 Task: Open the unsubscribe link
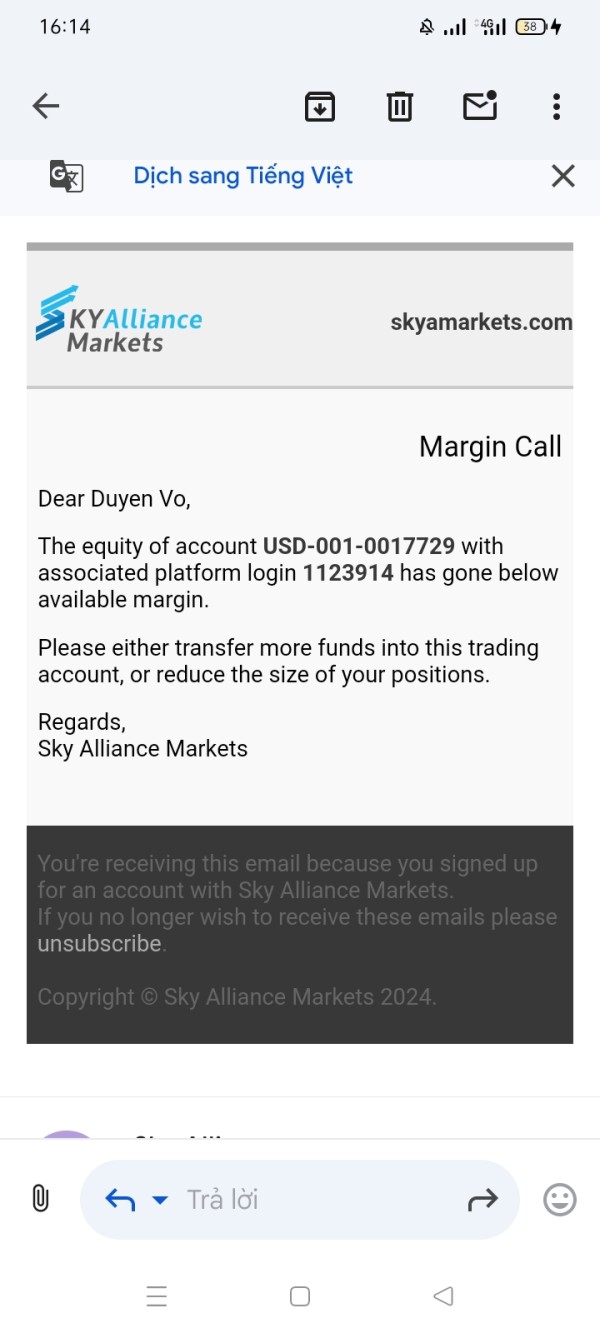[x=99, y=944]
